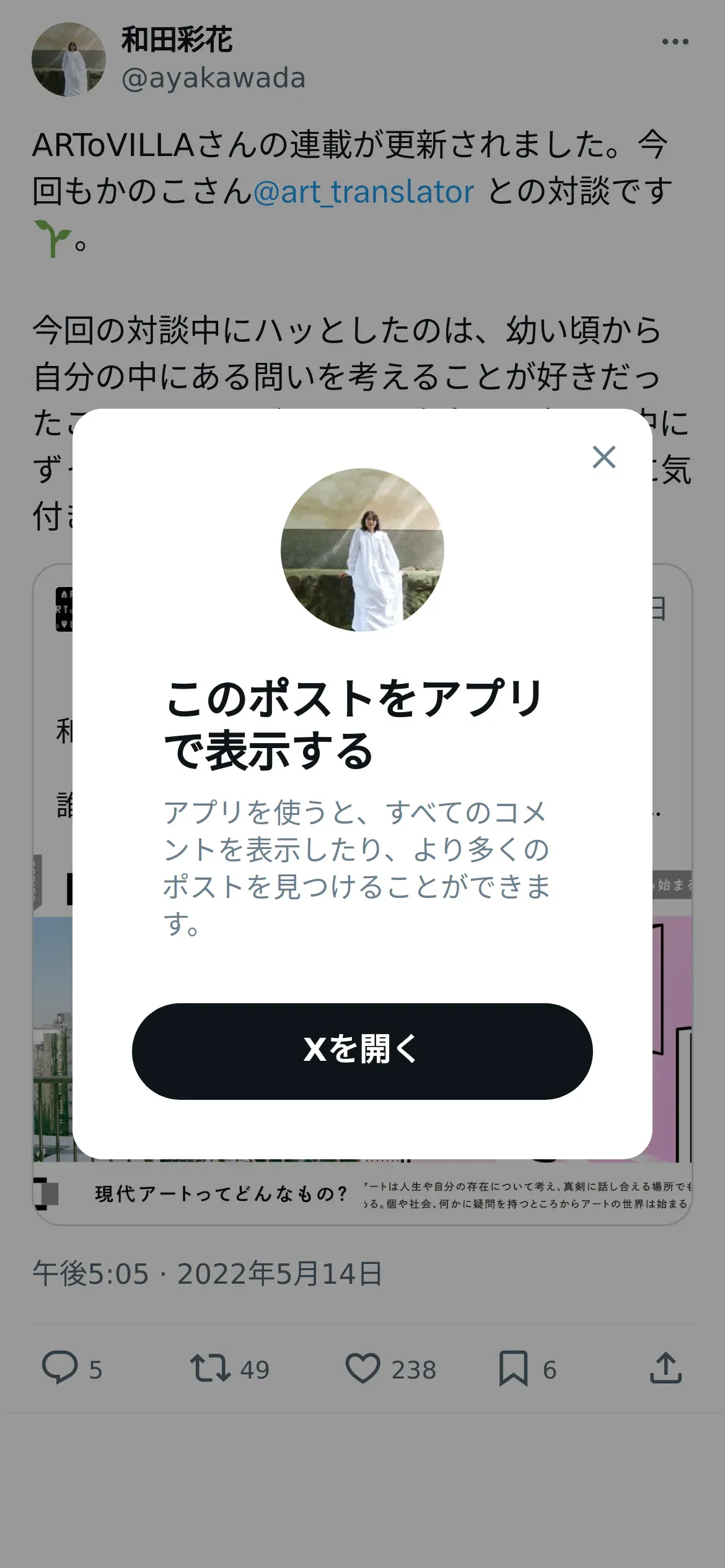The width and height of the screenshot is (725, 1568).
Task: Share the post via the share icon
Action: click(x=666, y=1367)
